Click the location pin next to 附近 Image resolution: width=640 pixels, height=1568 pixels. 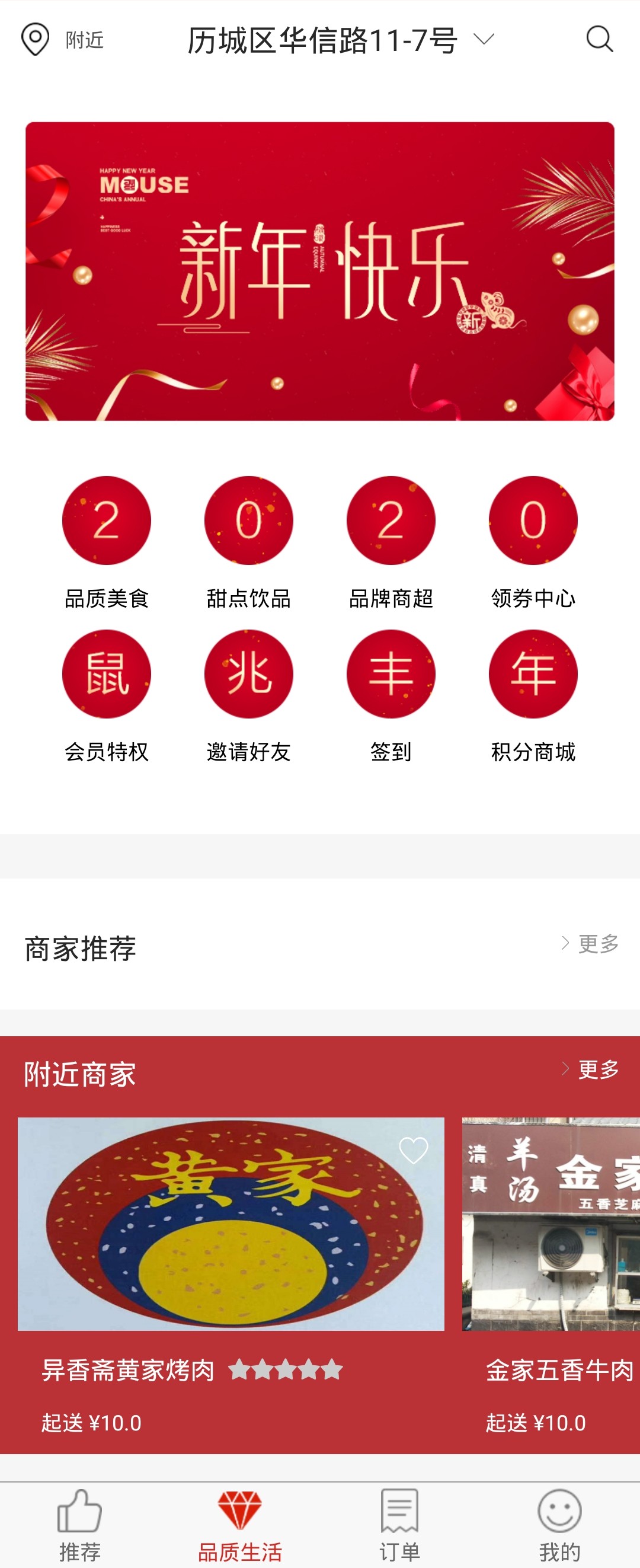coord(35,39)
